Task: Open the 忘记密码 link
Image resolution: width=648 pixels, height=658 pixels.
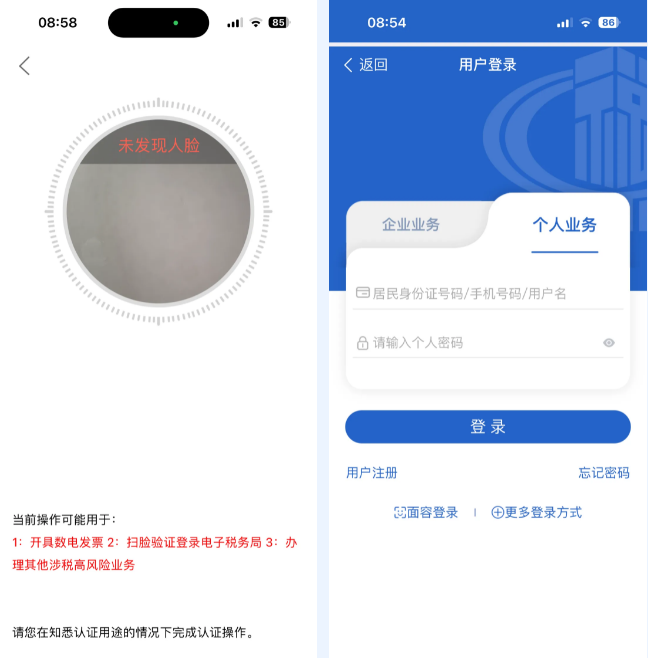Action: (x=604, y=473)
